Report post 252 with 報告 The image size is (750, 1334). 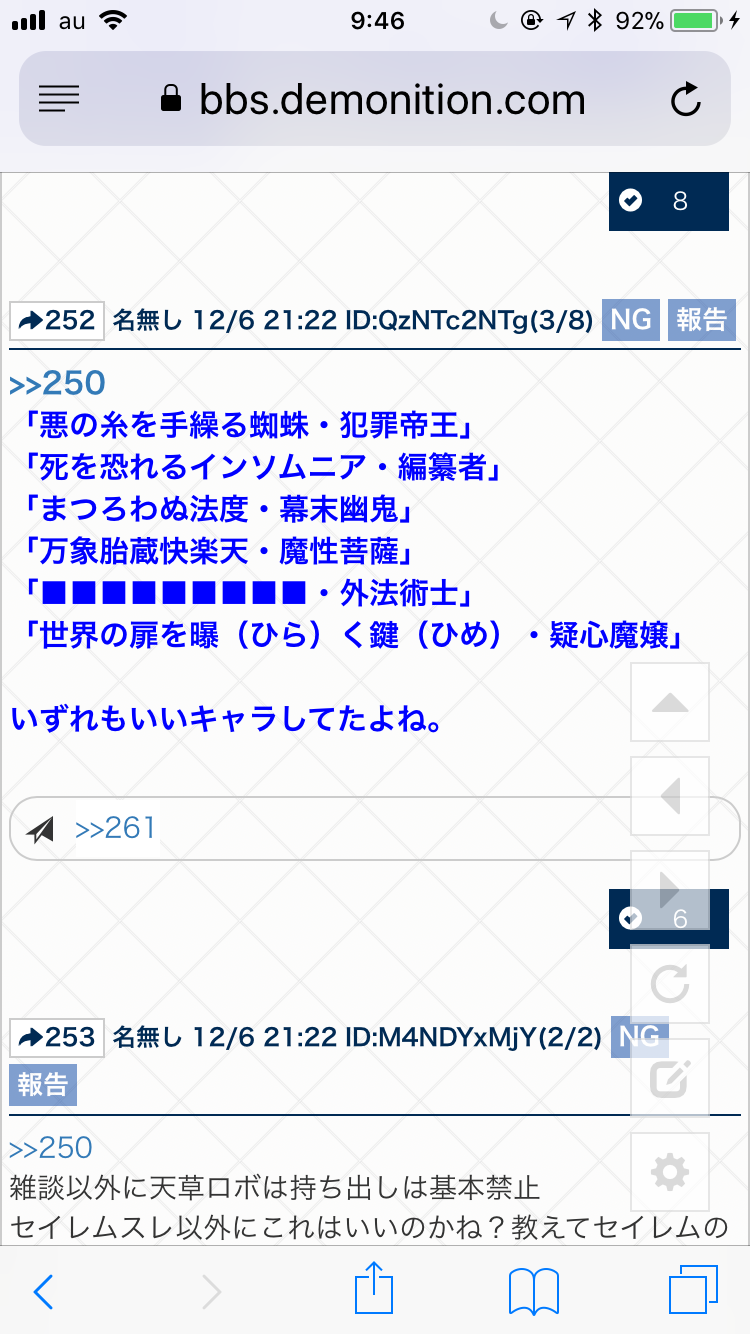tap(702, 320)
